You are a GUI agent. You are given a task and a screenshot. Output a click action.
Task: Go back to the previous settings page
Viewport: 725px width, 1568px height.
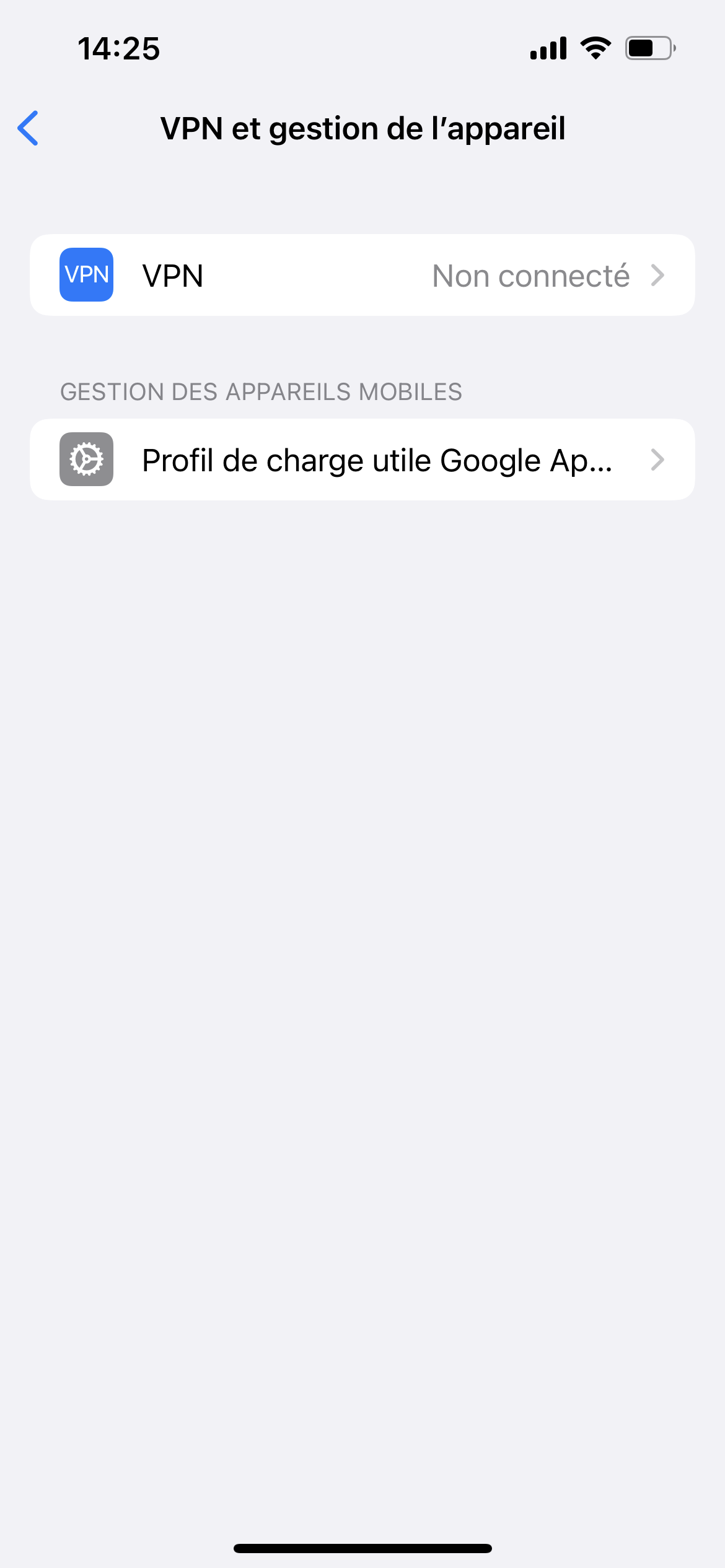(29, 128)
